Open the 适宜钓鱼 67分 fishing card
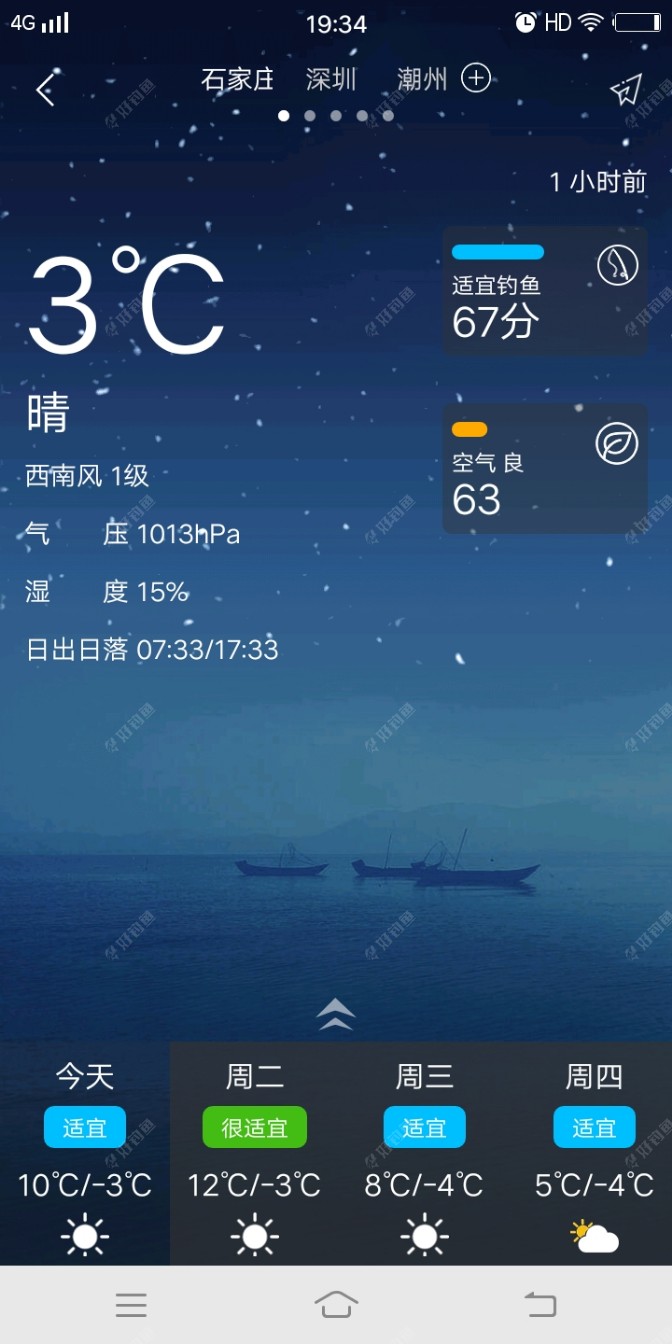672x1344 pixels. click(545, 291)
